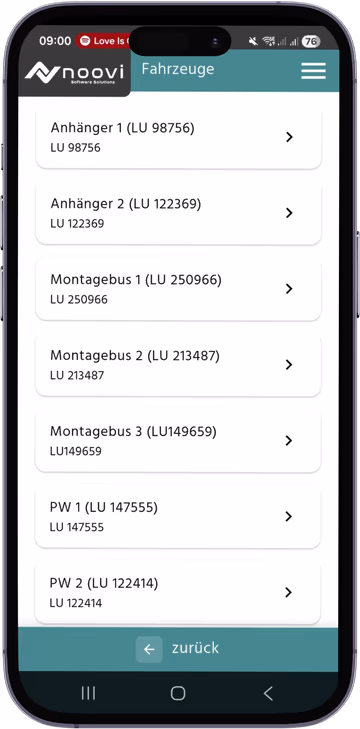Go back with the zurück button

(x=178, y=649)
